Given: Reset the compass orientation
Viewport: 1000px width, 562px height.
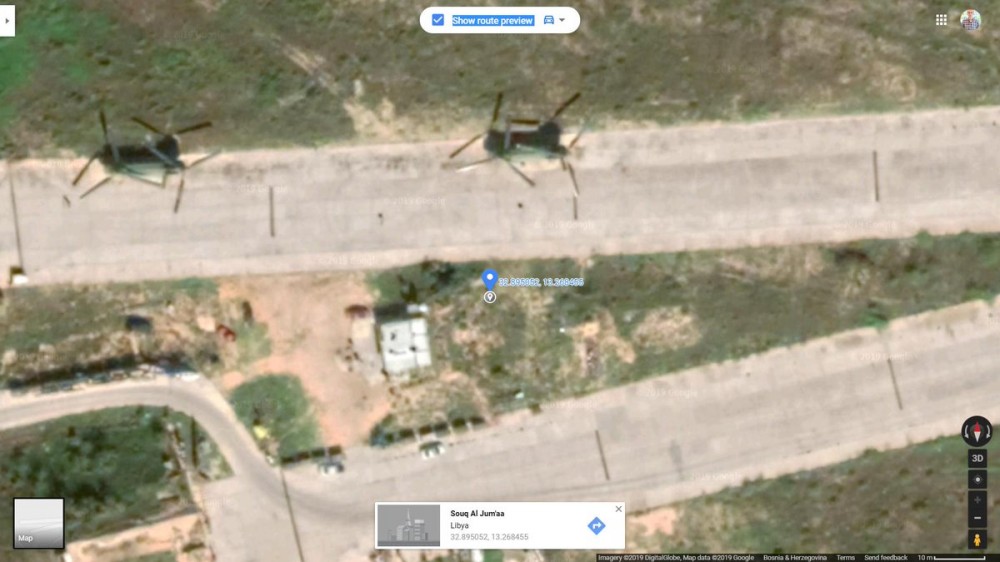Looking at the screenshot, I should pyautogui.click(x=977, y=432).
